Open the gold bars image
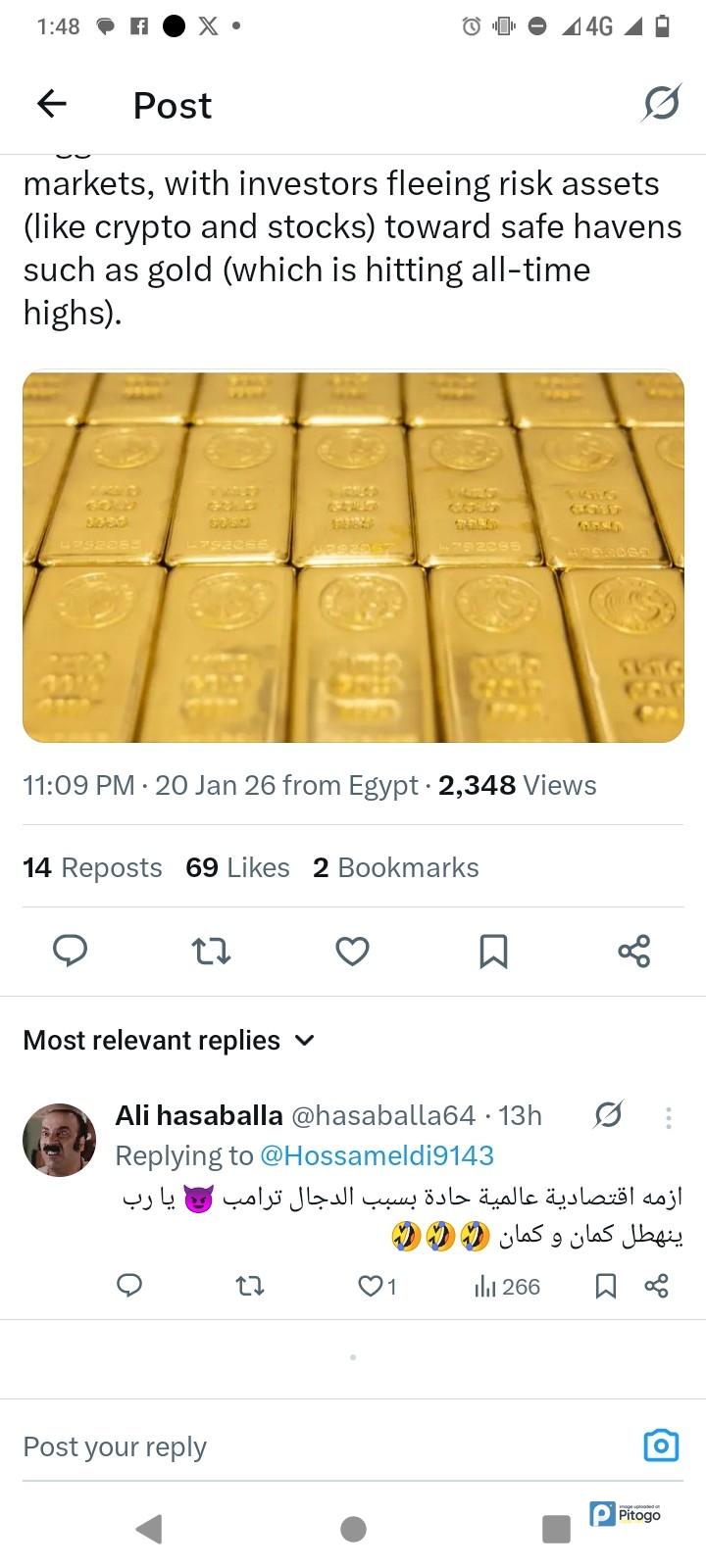The width and height of the screenshot is (706, 1568). click(353, 557)
